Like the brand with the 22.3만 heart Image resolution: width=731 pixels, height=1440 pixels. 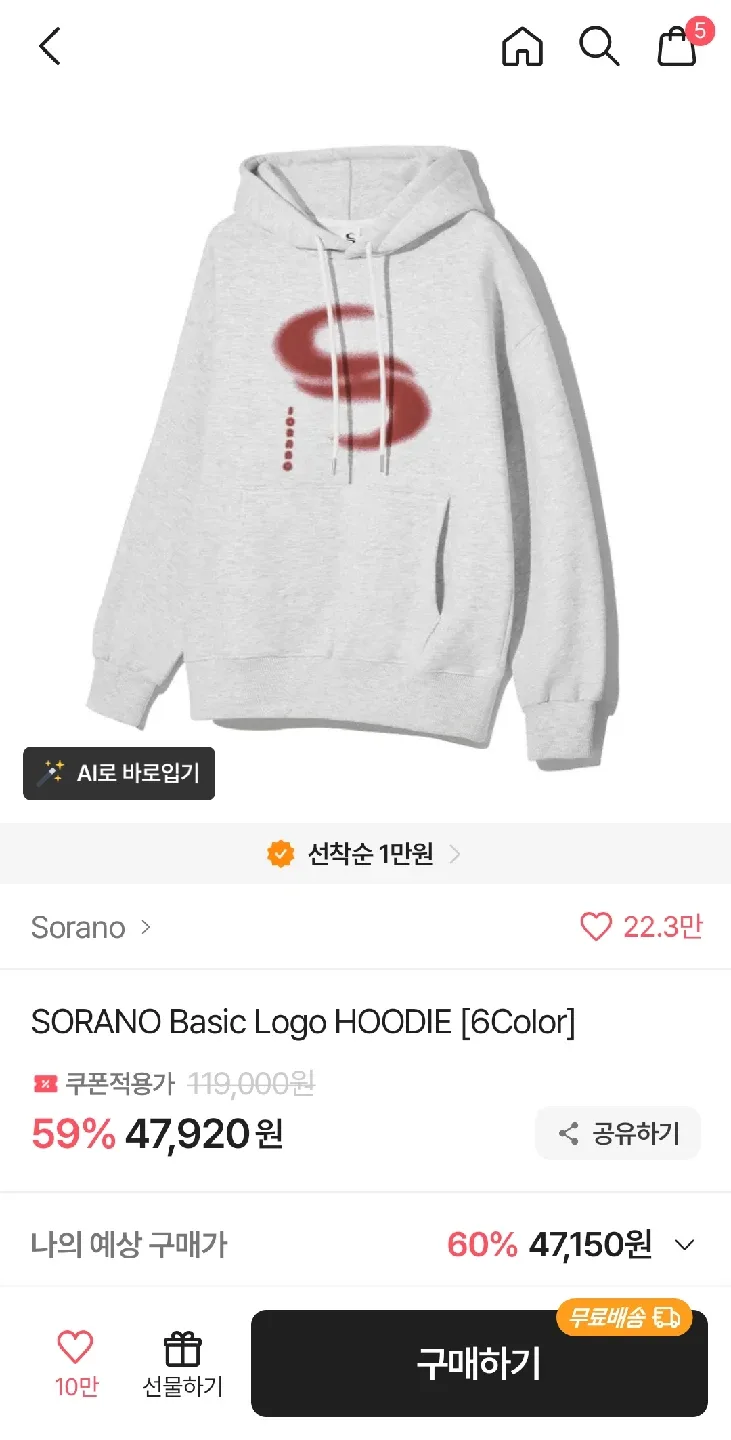coord(642,927)
